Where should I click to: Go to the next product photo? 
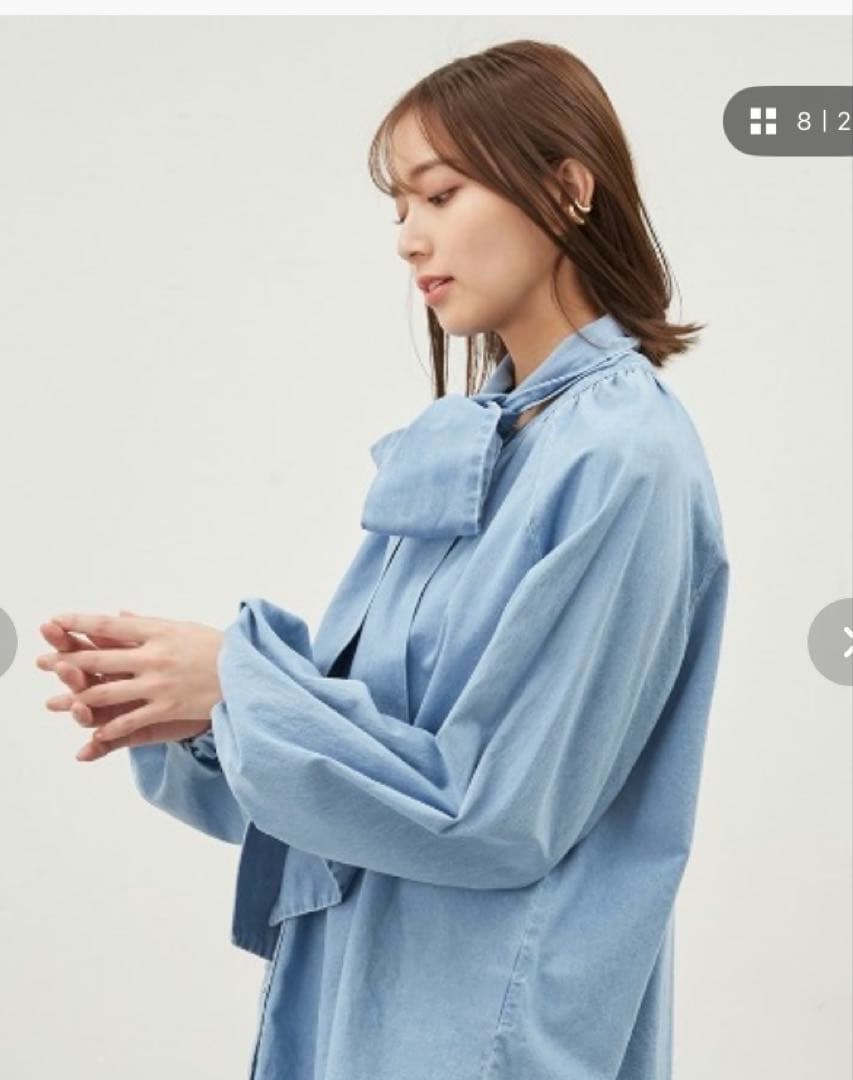tap(834, 642)
